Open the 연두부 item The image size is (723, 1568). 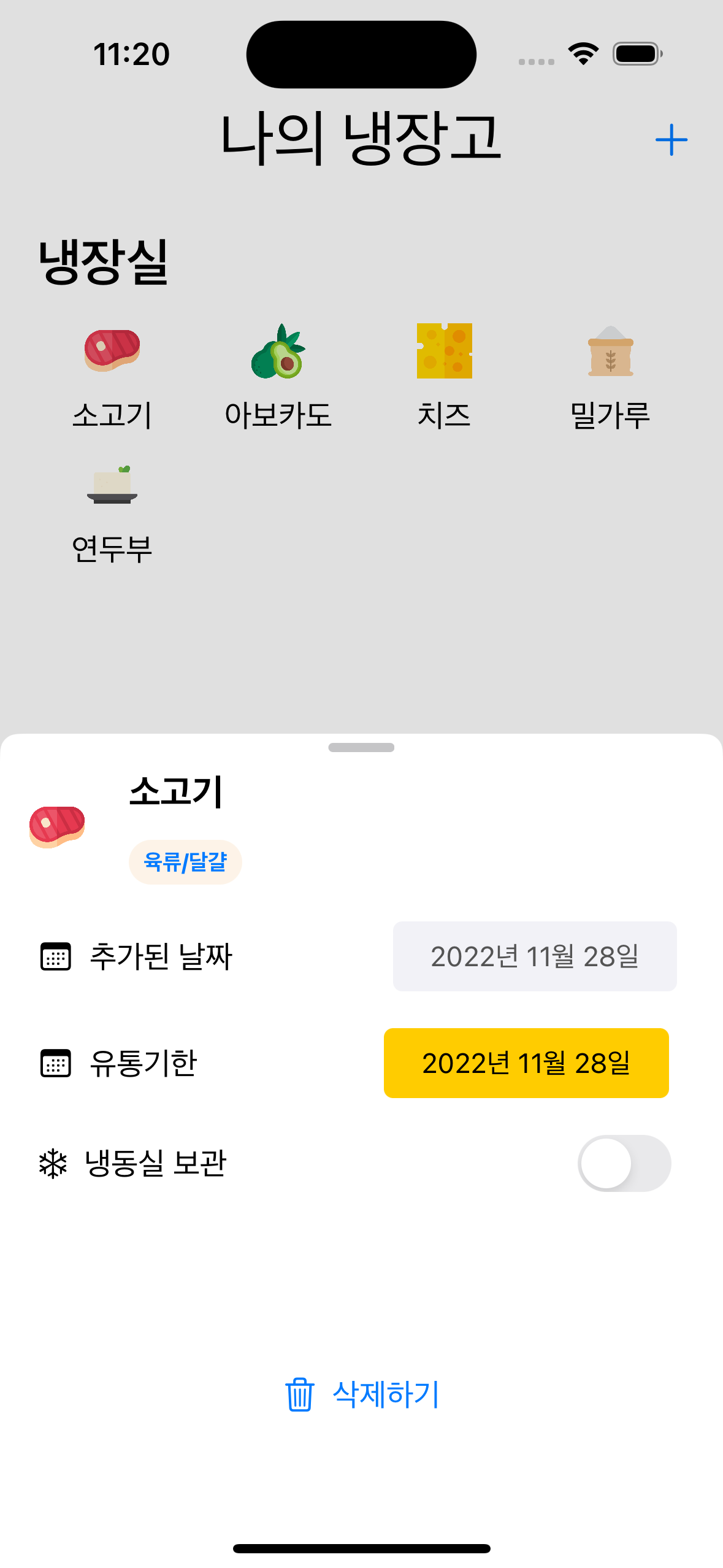pyautogui.click(x=112, y=512)
